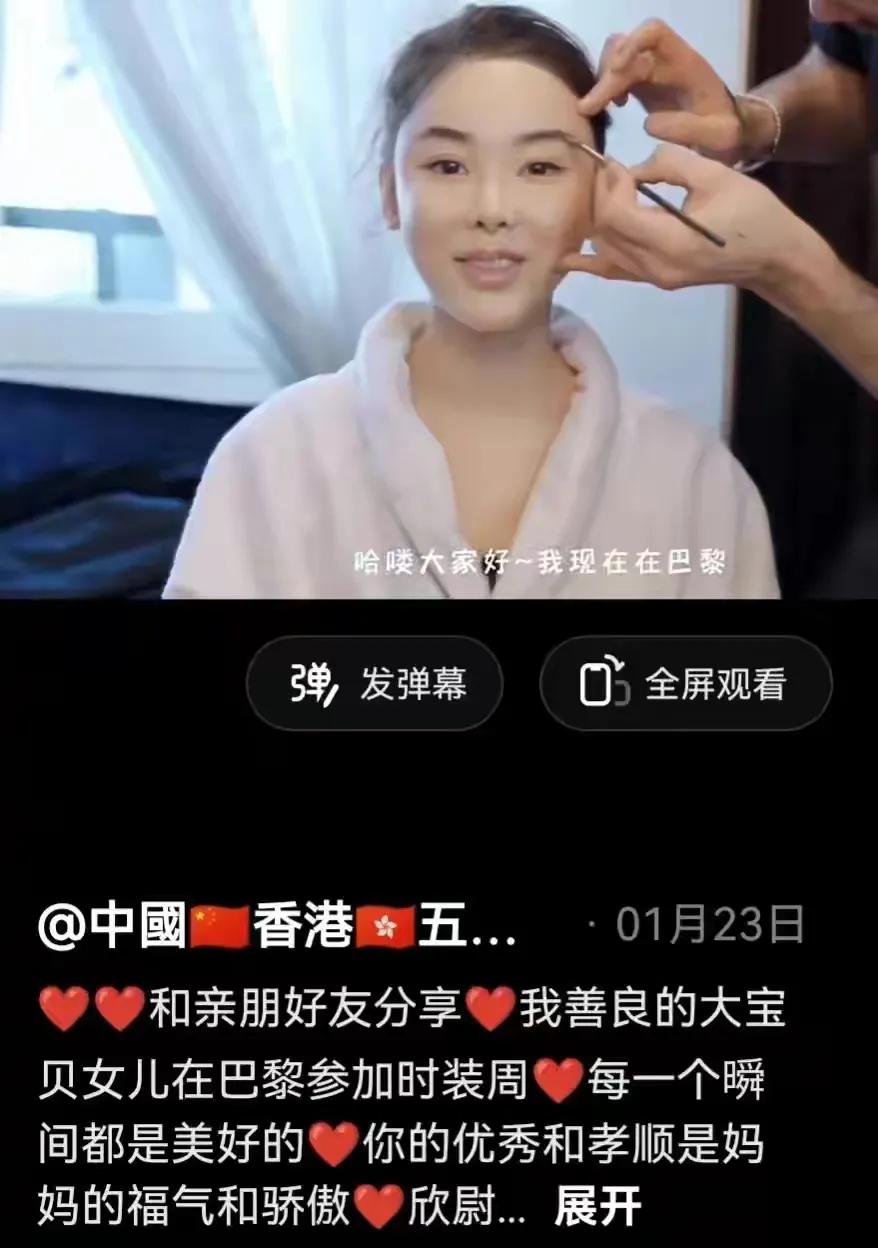Tap the video to pause playback
The image size is (878, 1248).
click(439, 300)
